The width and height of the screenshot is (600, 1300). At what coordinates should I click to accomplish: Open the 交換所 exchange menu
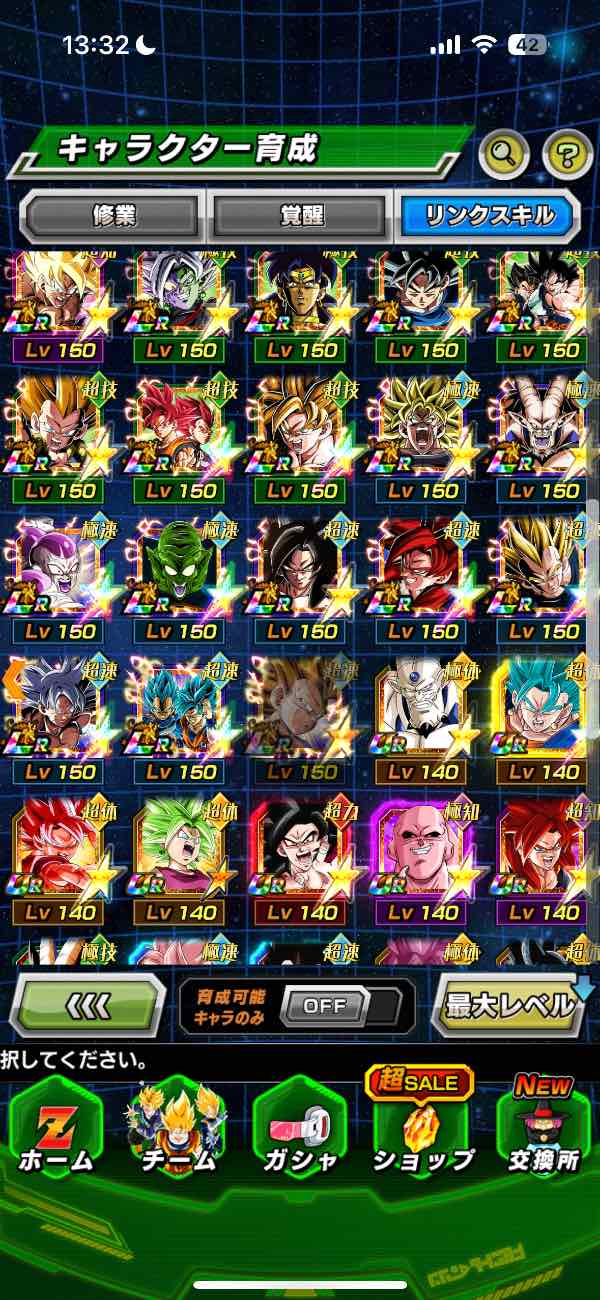tap(541, 1127)
